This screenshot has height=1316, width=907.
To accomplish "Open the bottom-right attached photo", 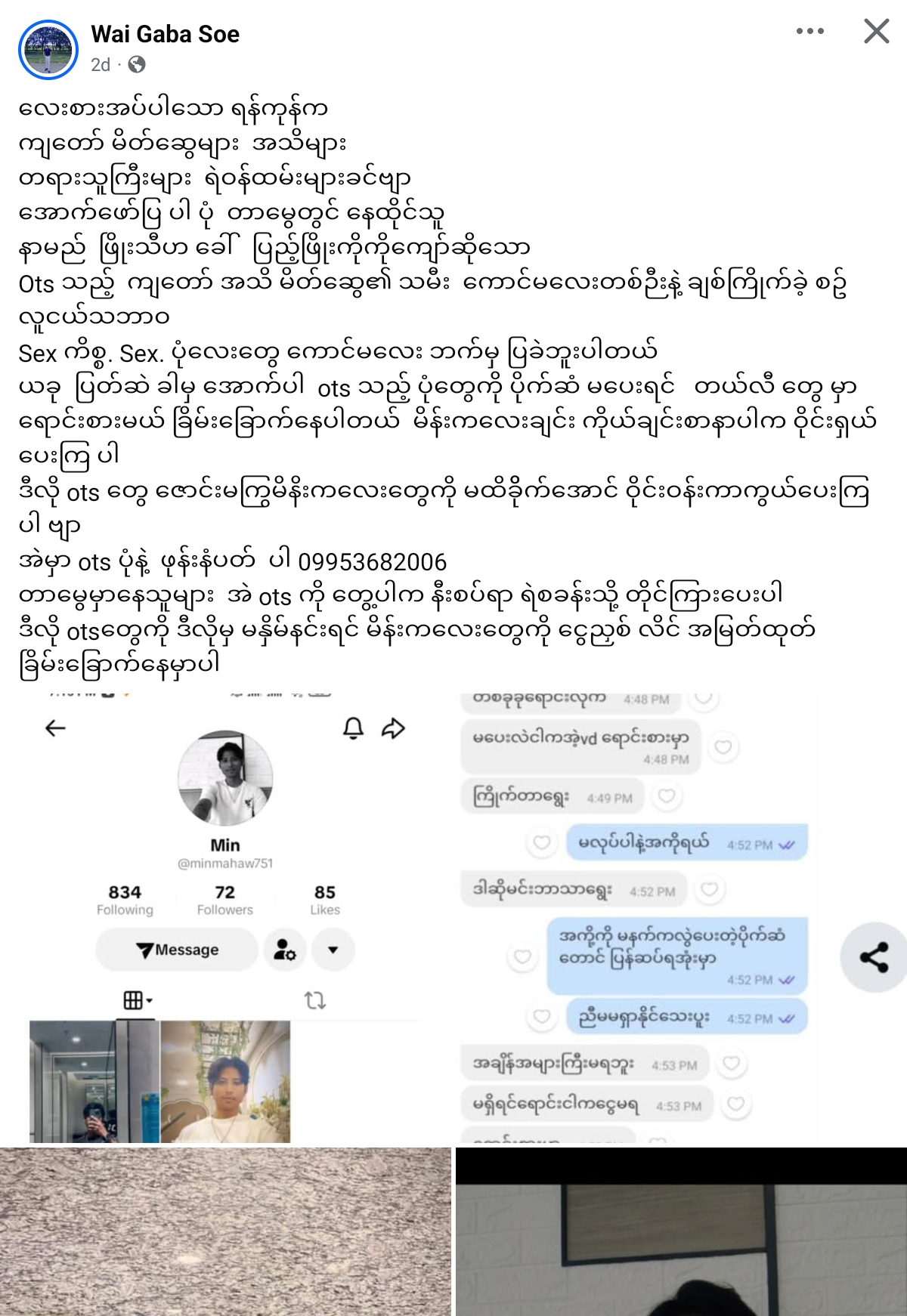I will pos(680,1231).
